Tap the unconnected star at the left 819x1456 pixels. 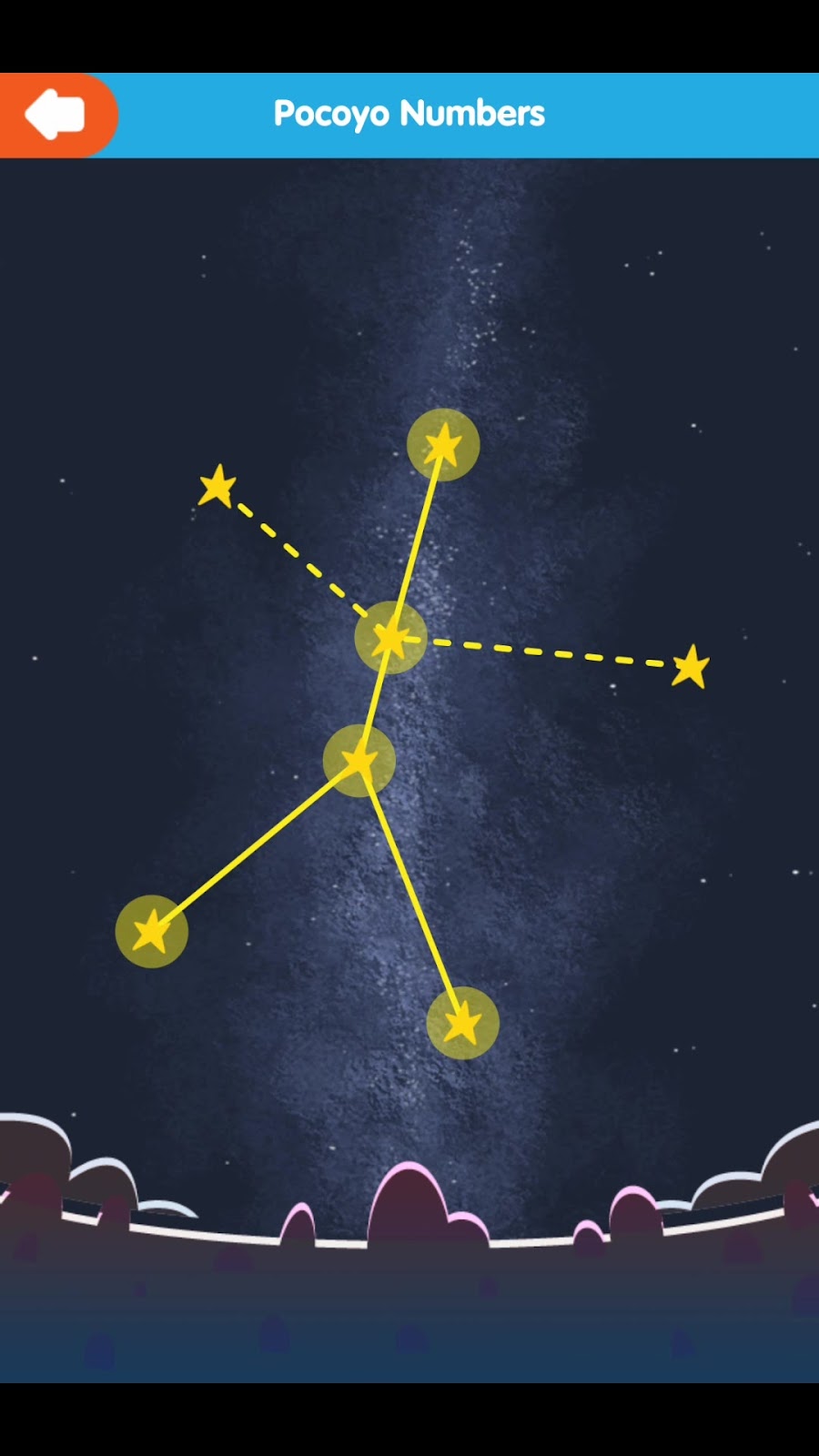[x=217, y=487]
